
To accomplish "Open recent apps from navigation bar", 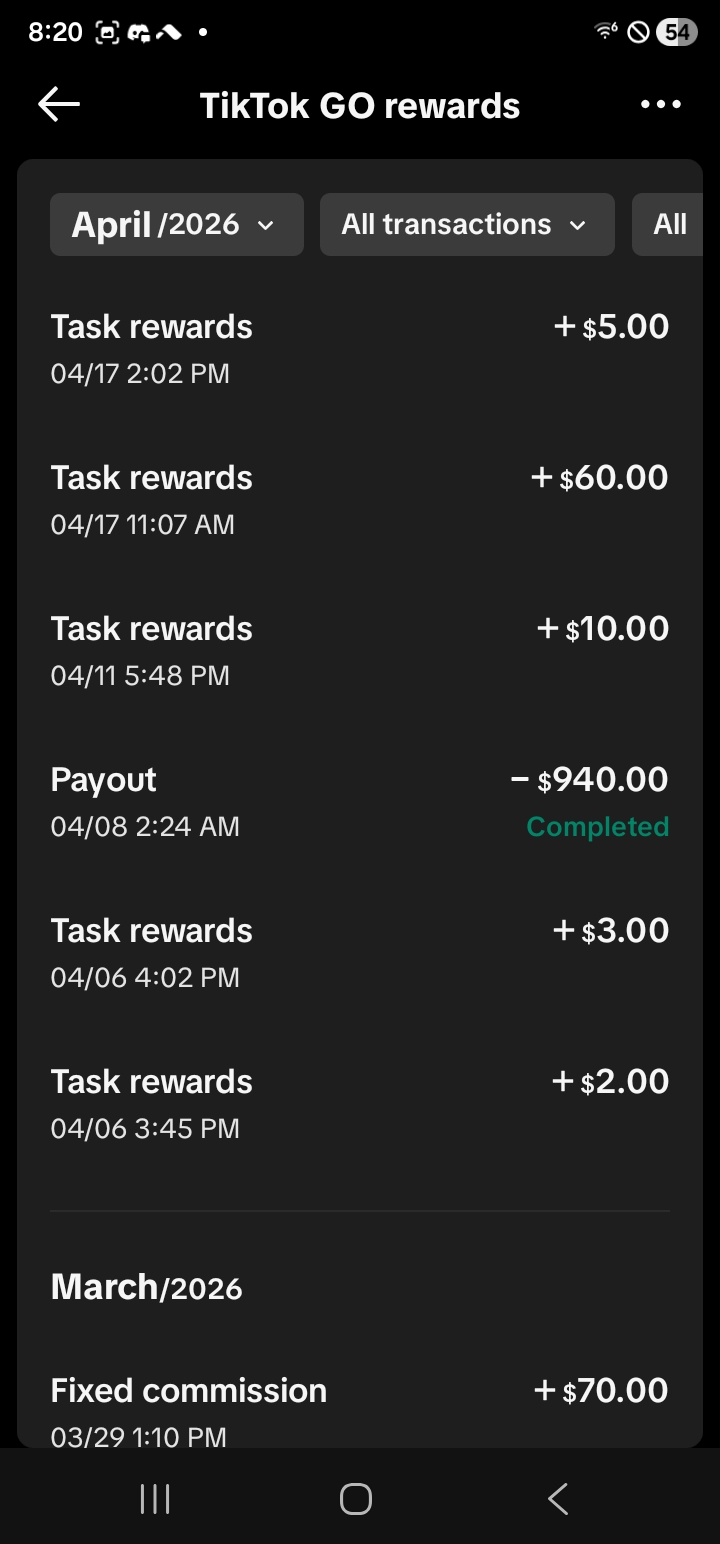I will 155,1499.
